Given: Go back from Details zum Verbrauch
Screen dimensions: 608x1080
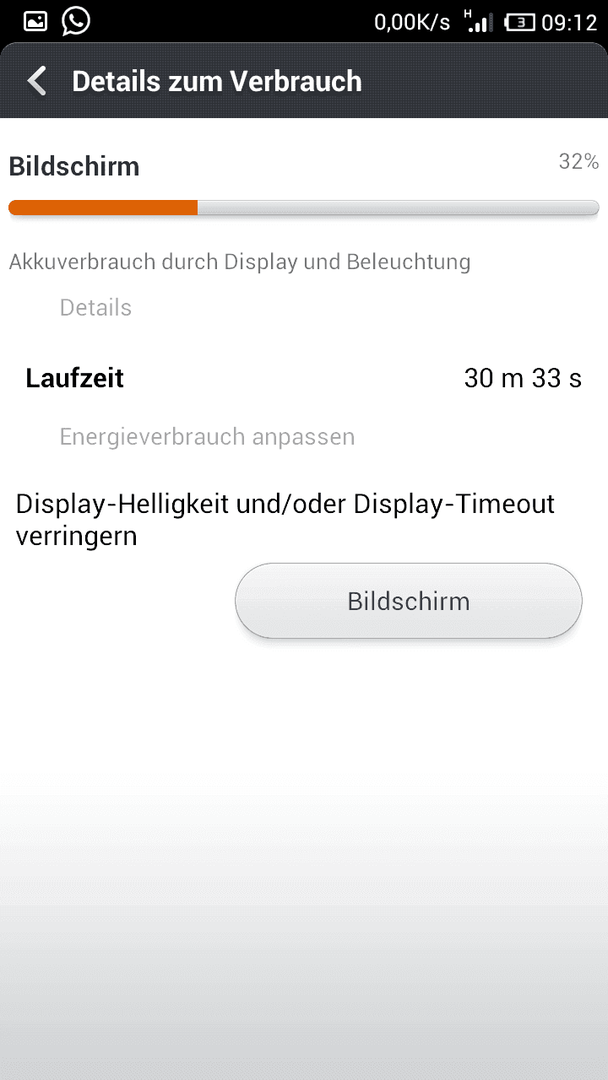Looking at the screenshot, I should click(x=36, y=81).
